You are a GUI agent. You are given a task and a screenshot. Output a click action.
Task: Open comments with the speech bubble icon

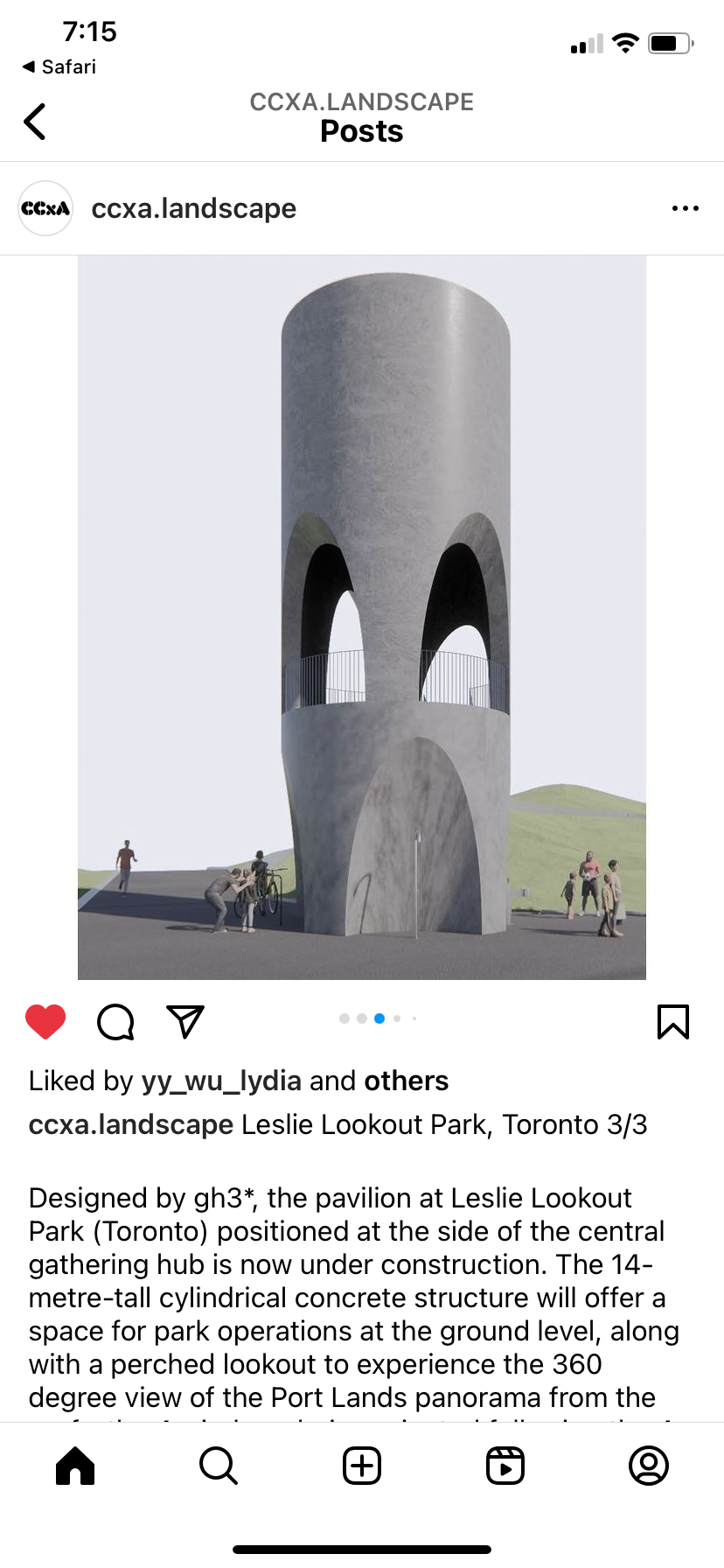click(x=115, y=1021)
